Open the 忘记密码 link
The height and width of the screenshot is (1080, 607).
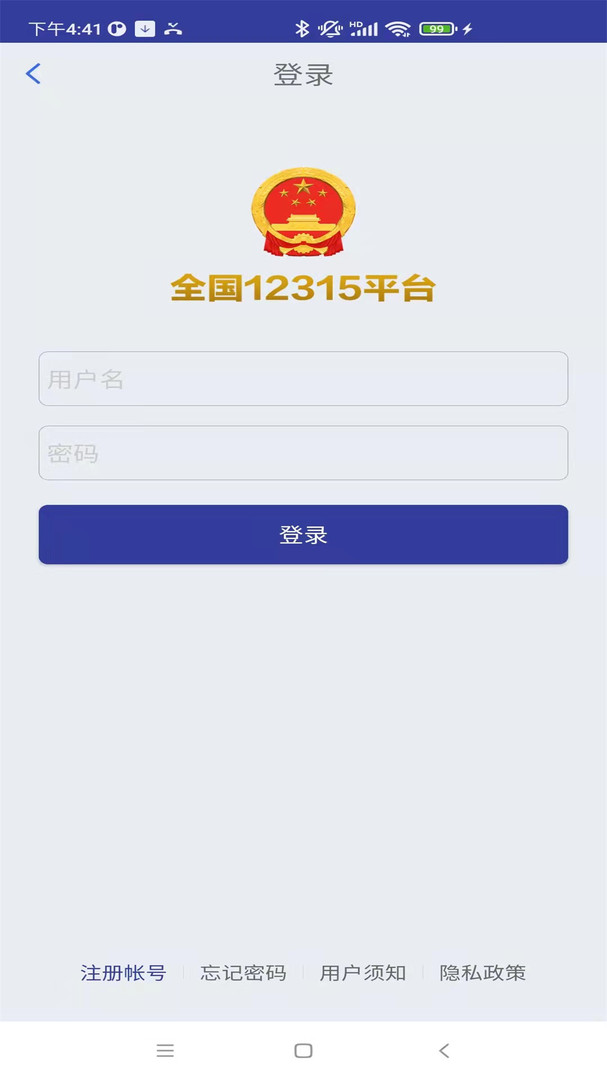point(243,973)
